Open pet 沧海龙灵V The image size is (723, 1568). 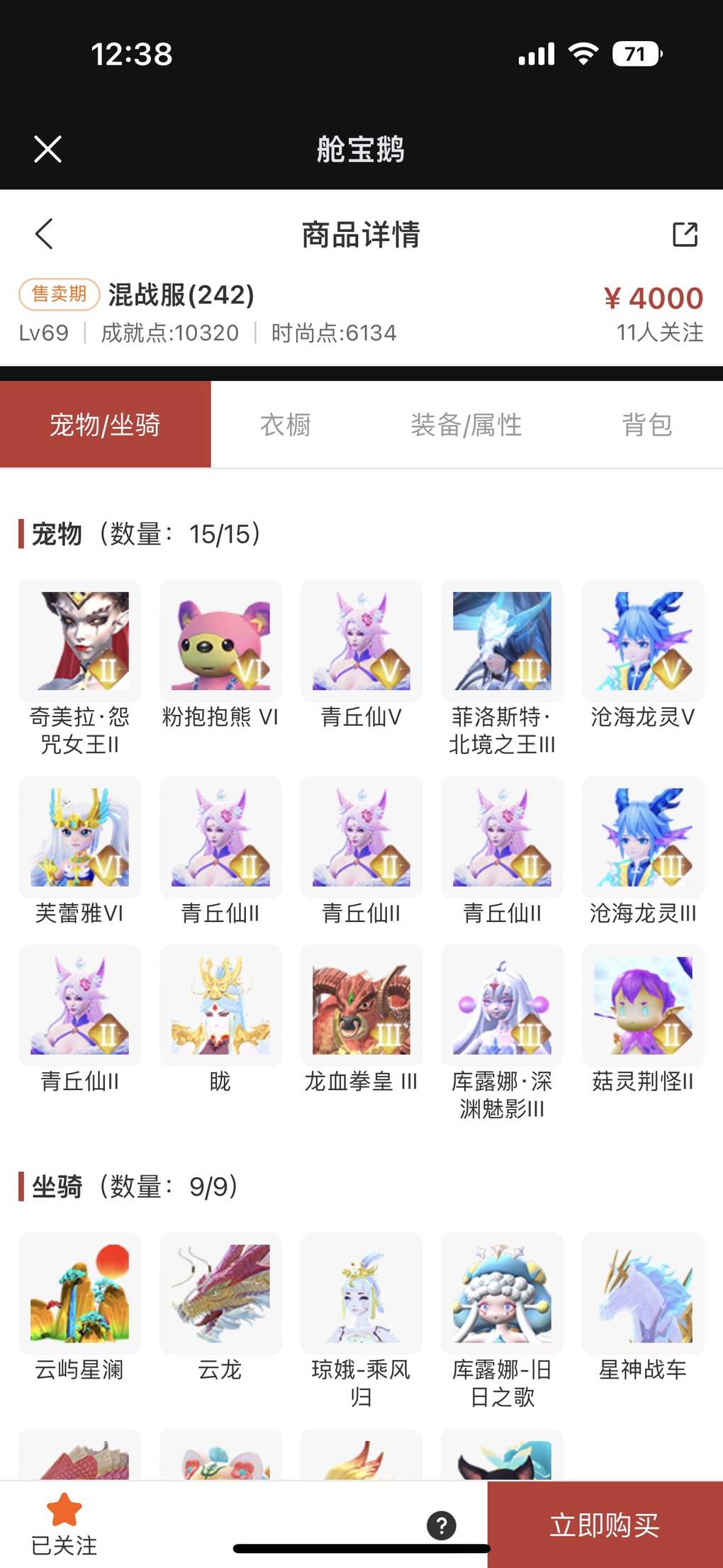point(643,641)
